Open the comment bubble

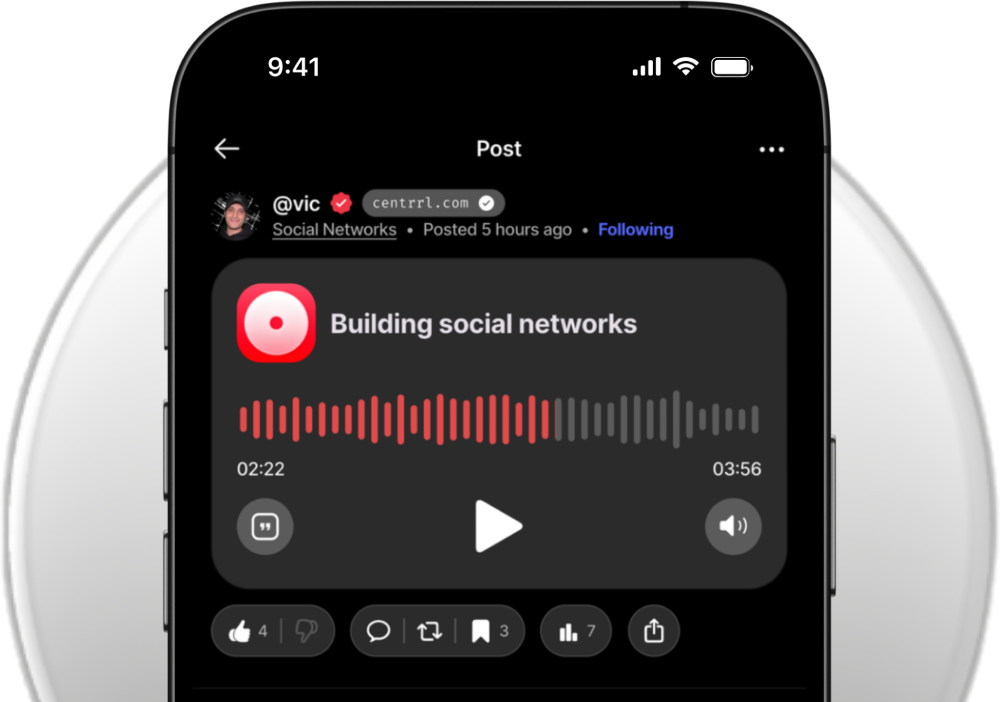click(x=378, y=631)
